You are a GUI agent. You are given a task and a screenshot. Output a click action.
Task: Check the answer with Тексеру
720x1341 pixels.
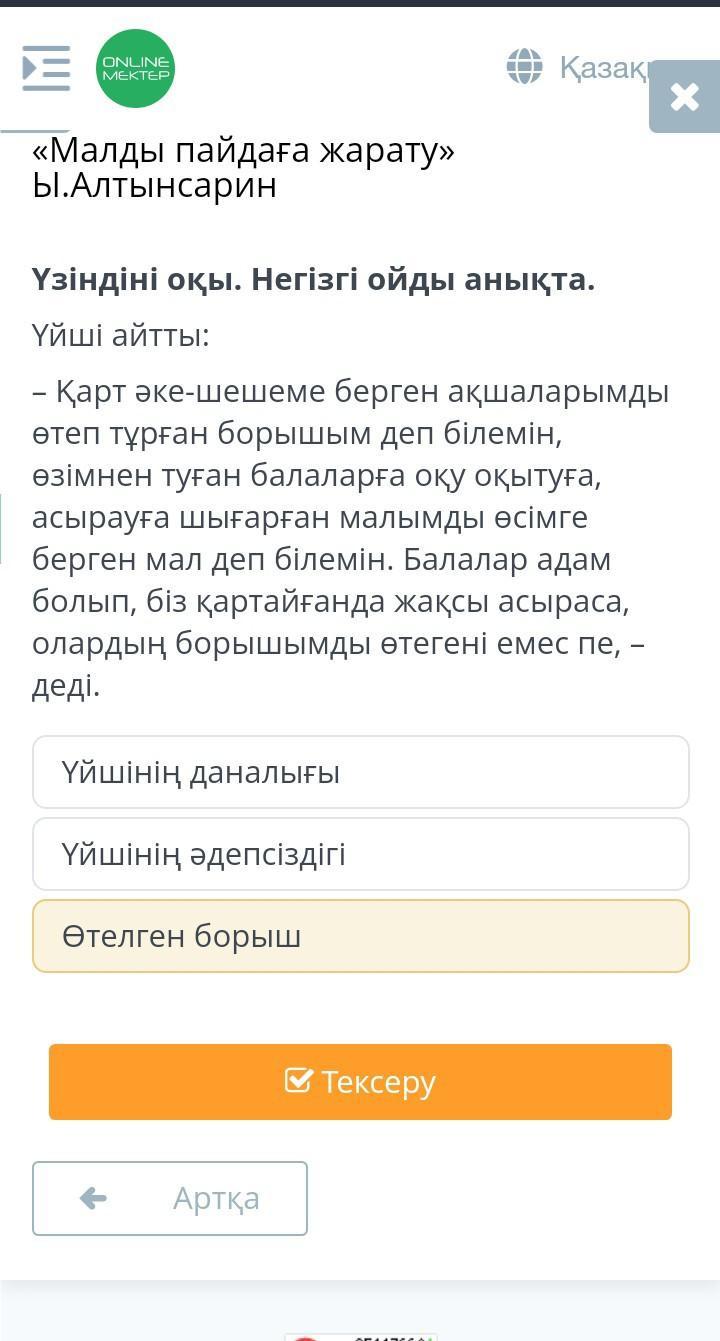[x=360, y=1082]
